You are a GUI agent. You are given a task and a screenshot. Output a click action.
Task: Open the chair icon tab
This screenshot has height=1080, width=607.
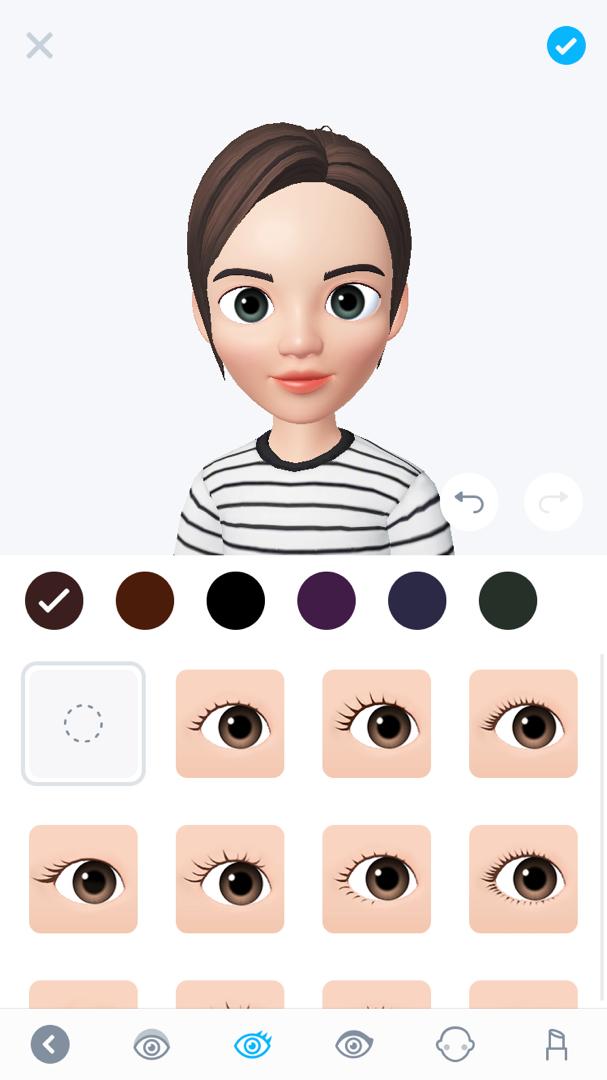click(x=556, y=1046)
